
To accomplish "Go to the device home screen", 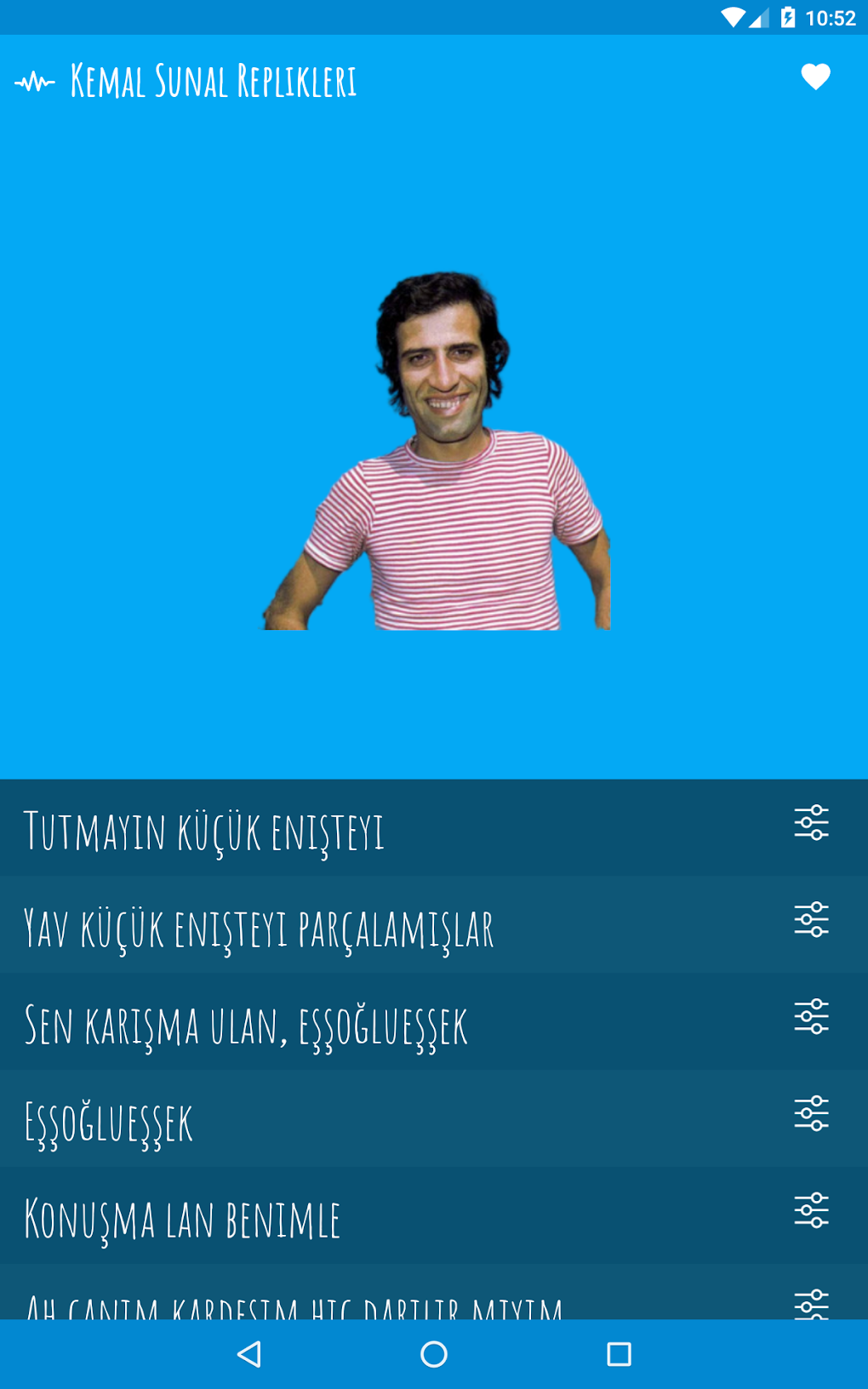I will [x=434, y=1354].
